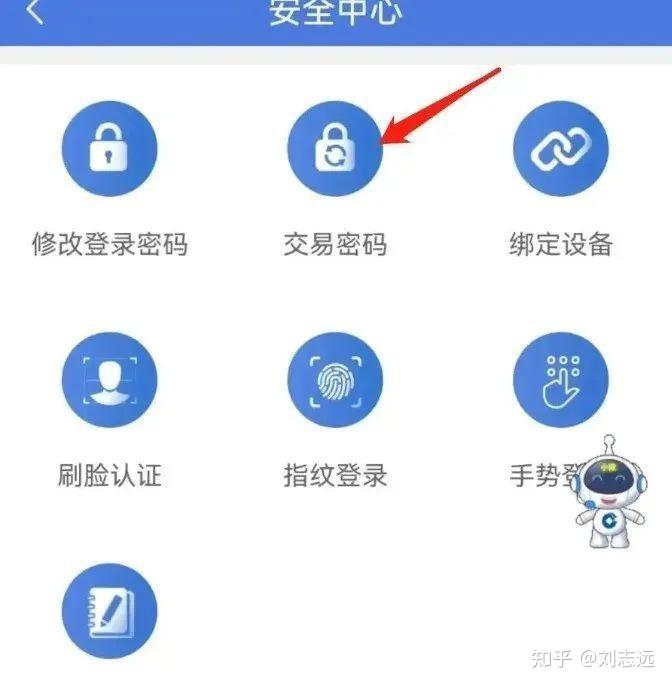
Task: Open 修改登录密码
Action: click(x=110, y=150)
